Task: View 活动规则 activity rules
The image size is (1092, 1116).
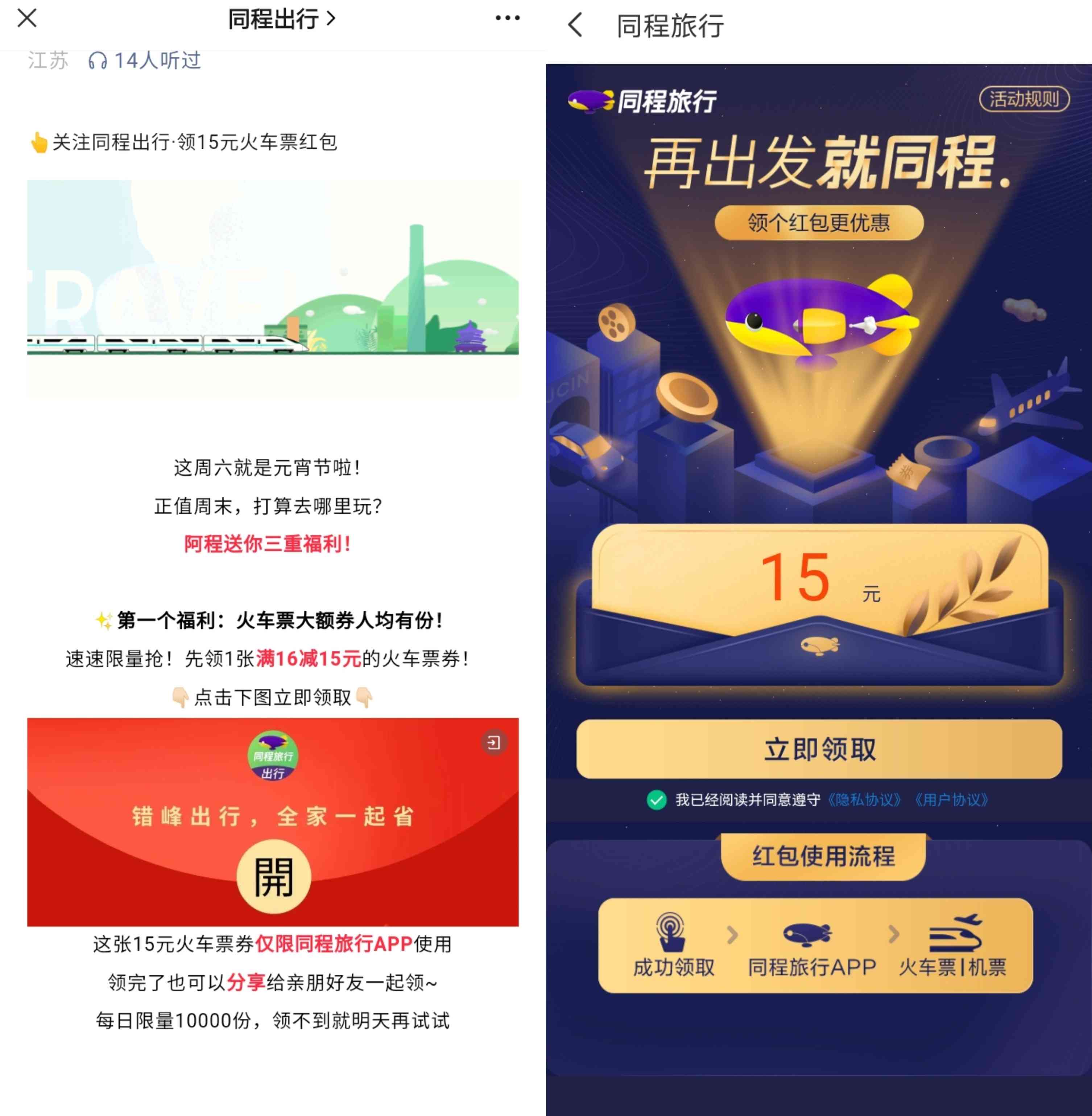Action: (1024, 99)
